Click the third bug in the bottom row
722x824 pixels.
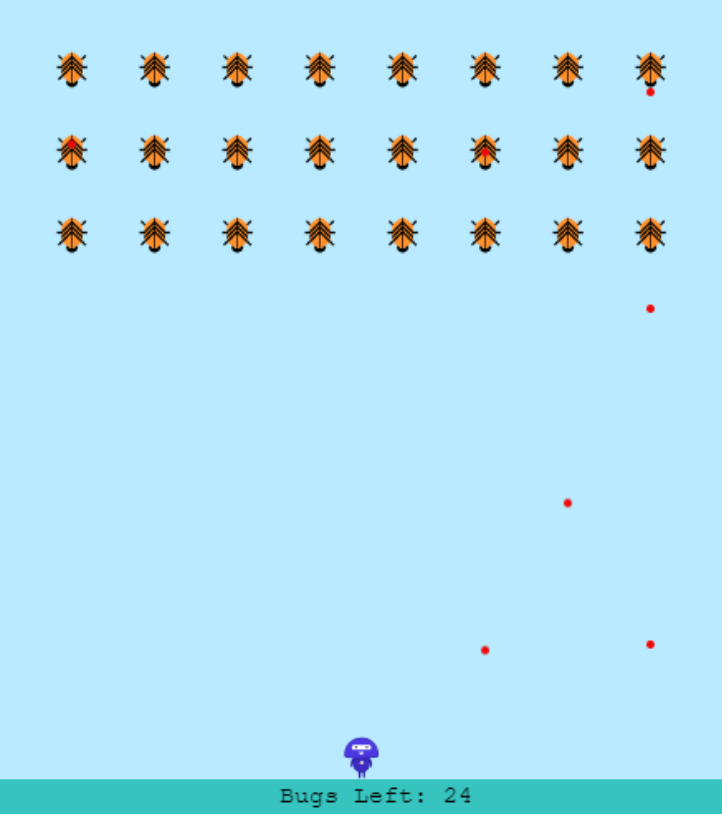click(237, 233)
